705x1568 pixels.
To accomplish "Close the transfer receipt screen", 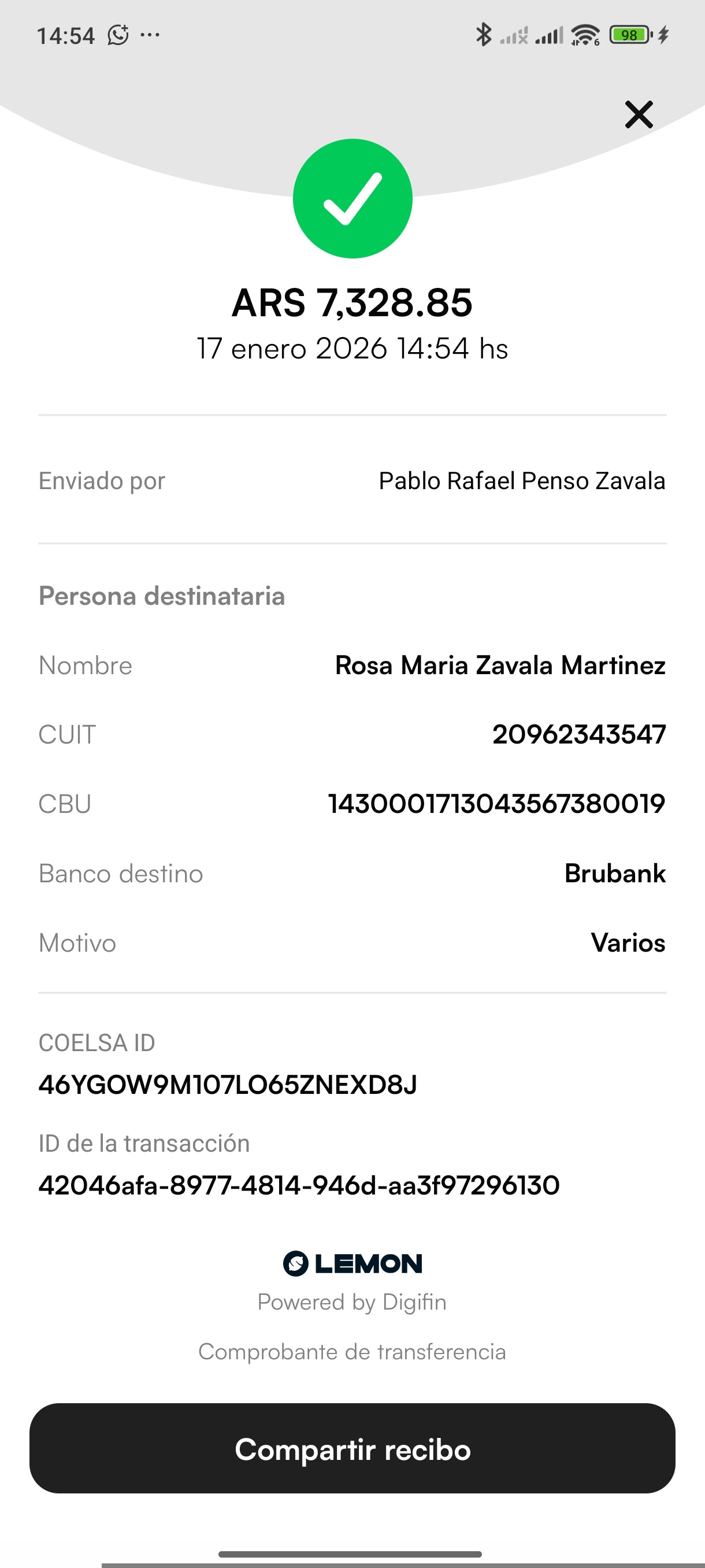I will point(639,114).
